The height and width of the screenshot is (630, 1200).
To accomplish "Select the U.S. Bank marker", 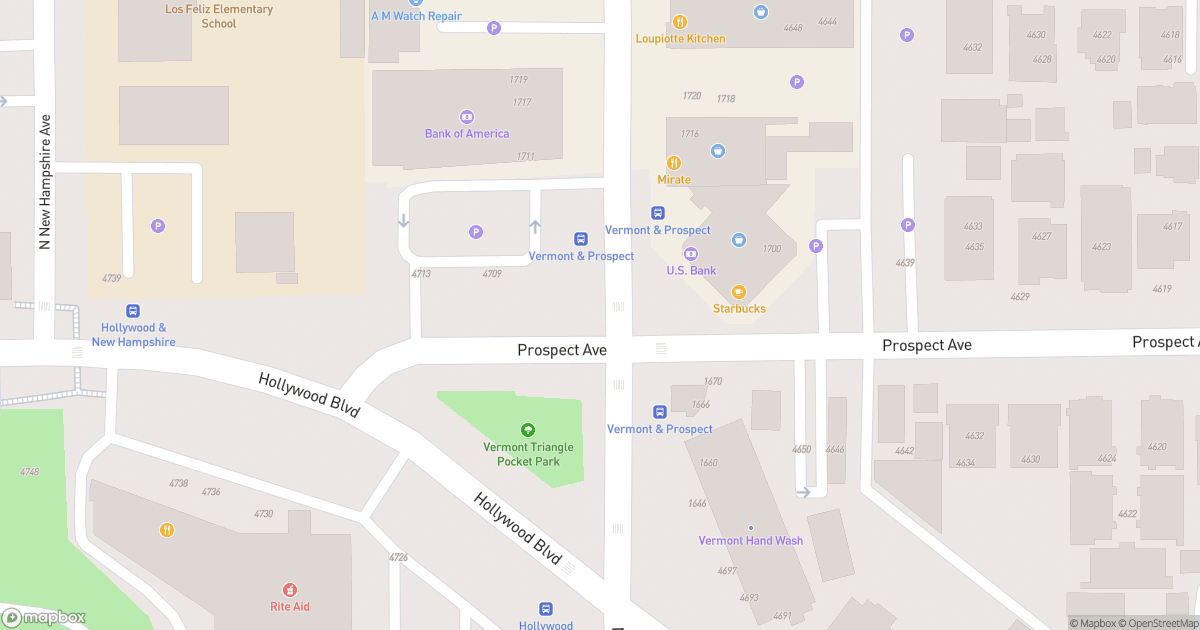I will click(691, 254).
